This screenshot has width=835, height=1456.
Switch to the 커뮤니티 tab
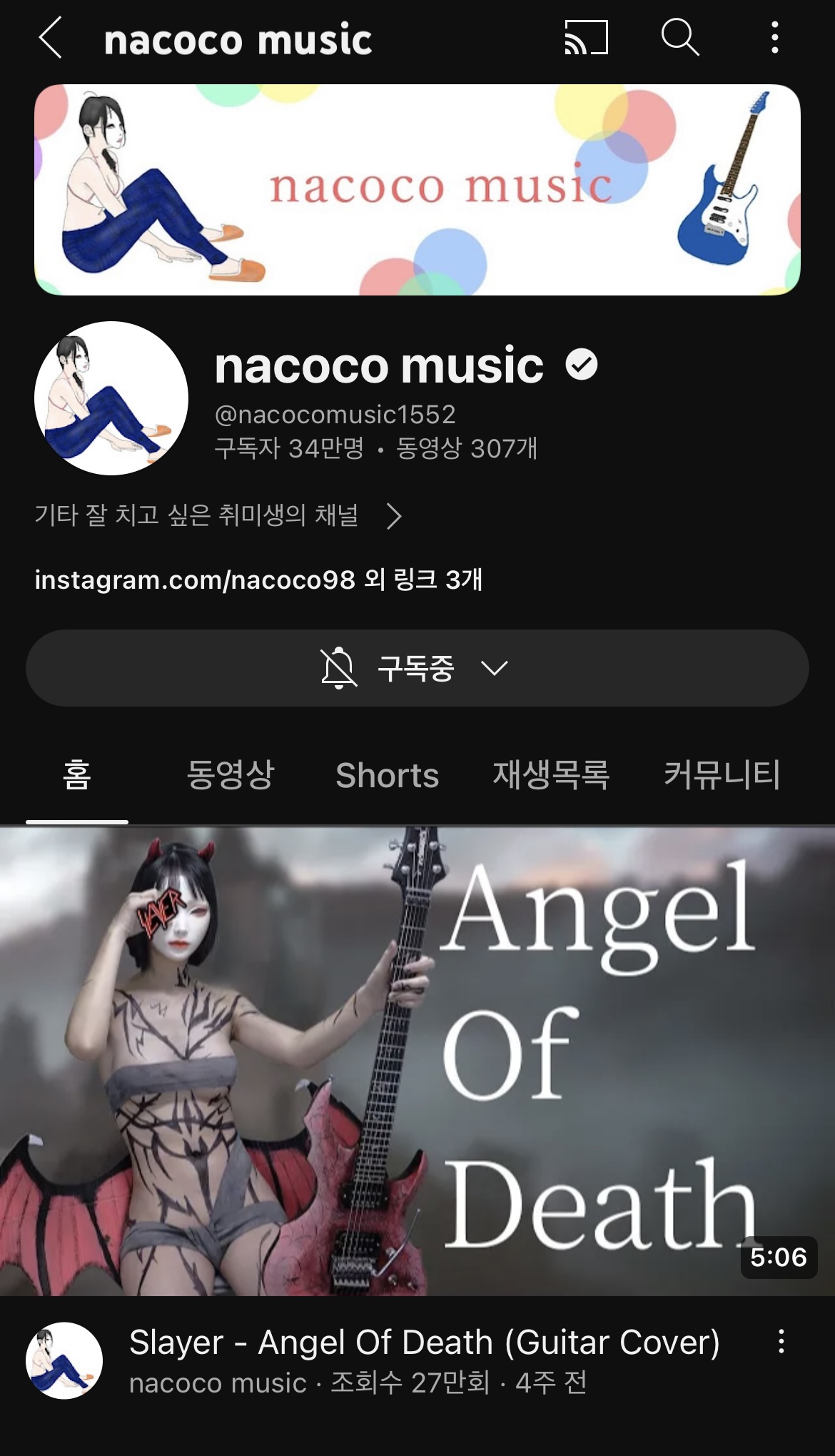pyautogui.click(x=722, y=776)
